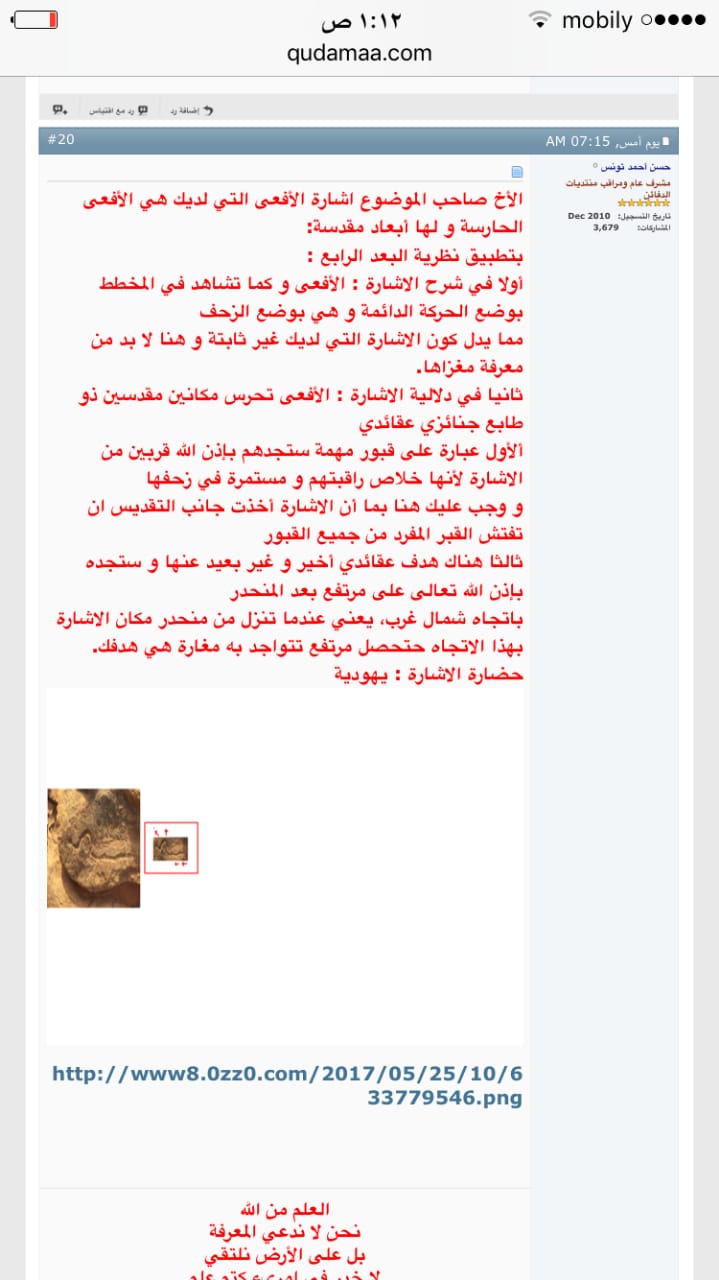
Task: Open the post number #20 permalink
Action: [60, 140]
